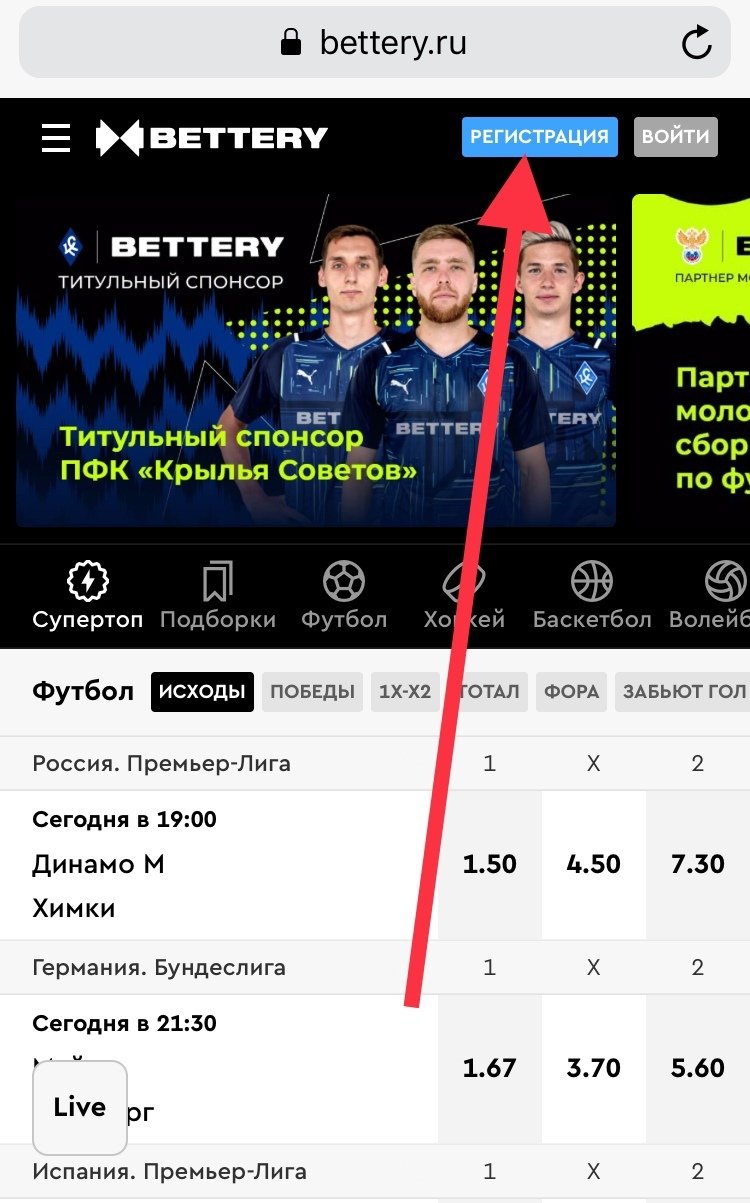Reload the bettery.ru page

pyautogui.click(x=696, y=43)
